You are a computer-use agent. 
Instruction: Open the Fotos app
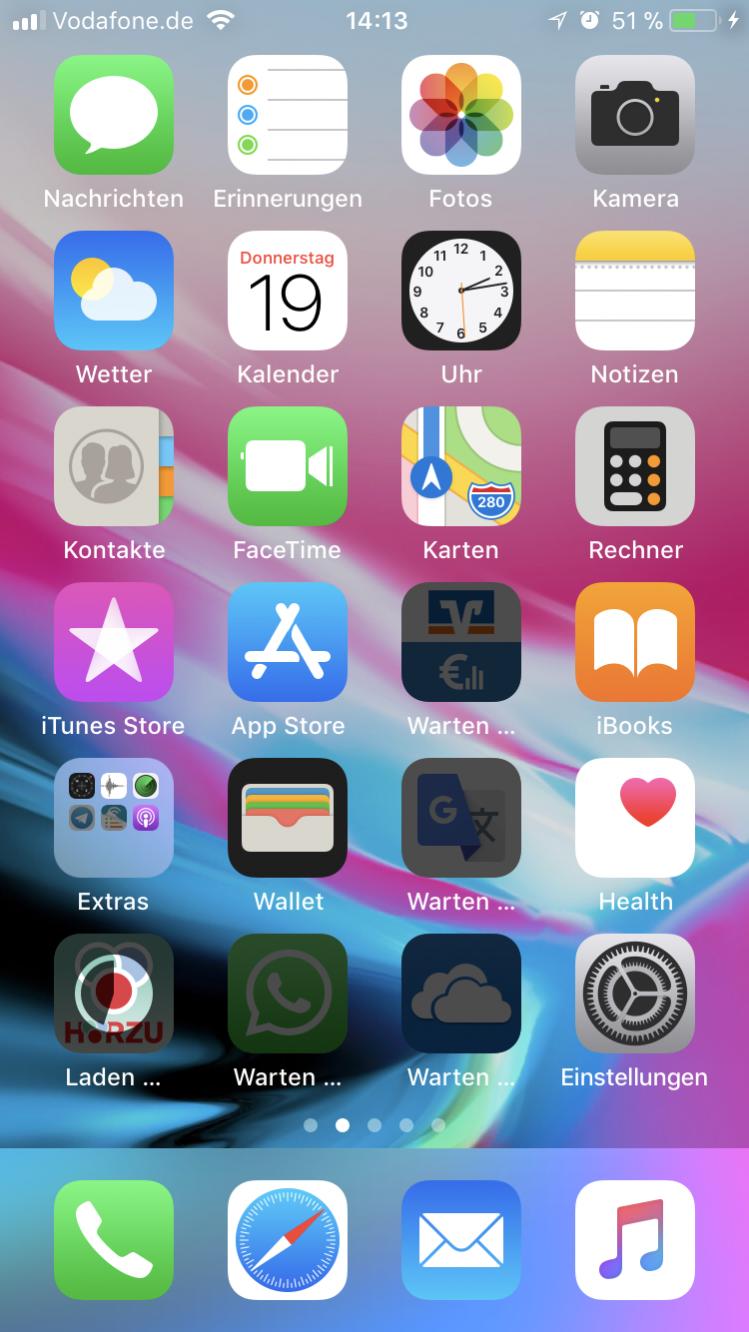tap(461, 115)
